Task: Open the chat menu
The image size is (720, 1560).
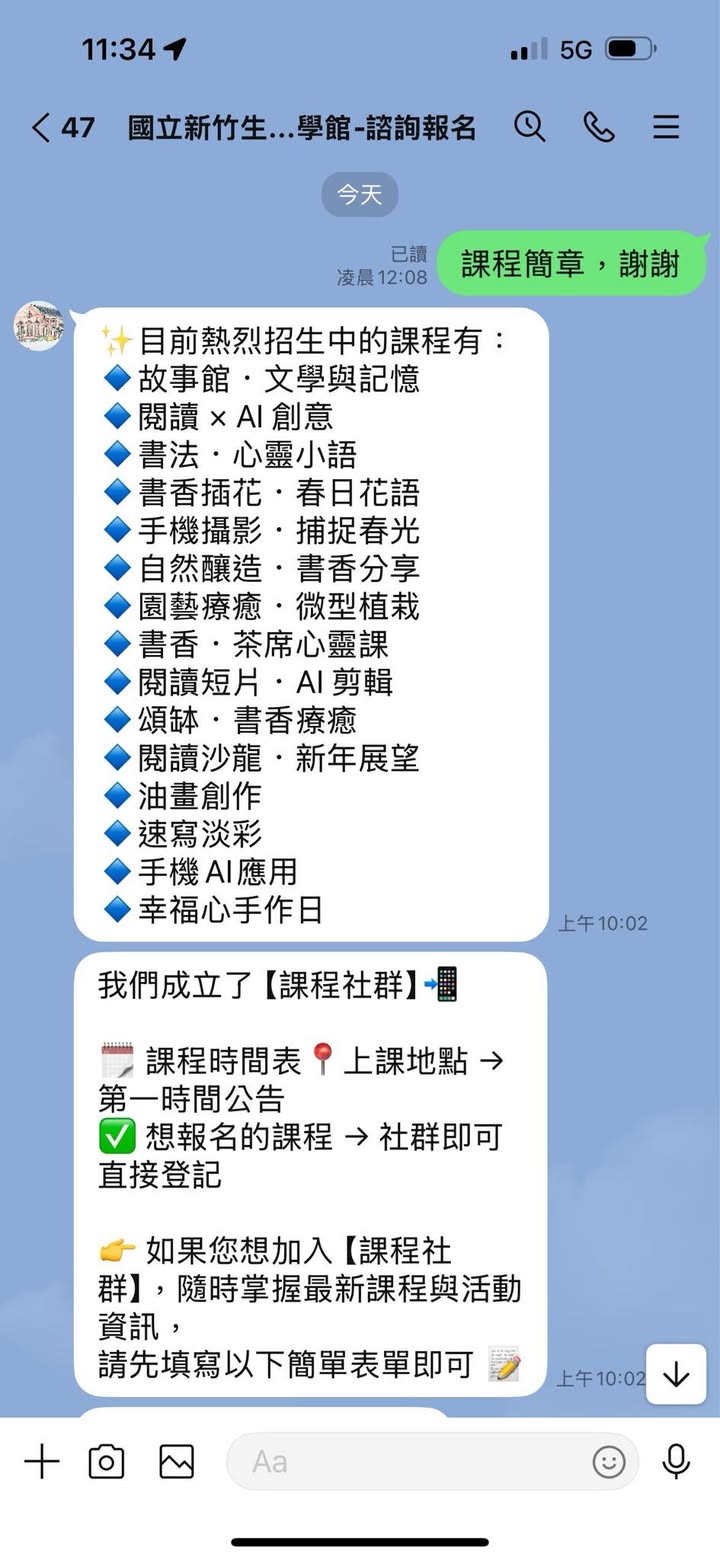Action: pos(666,127)
